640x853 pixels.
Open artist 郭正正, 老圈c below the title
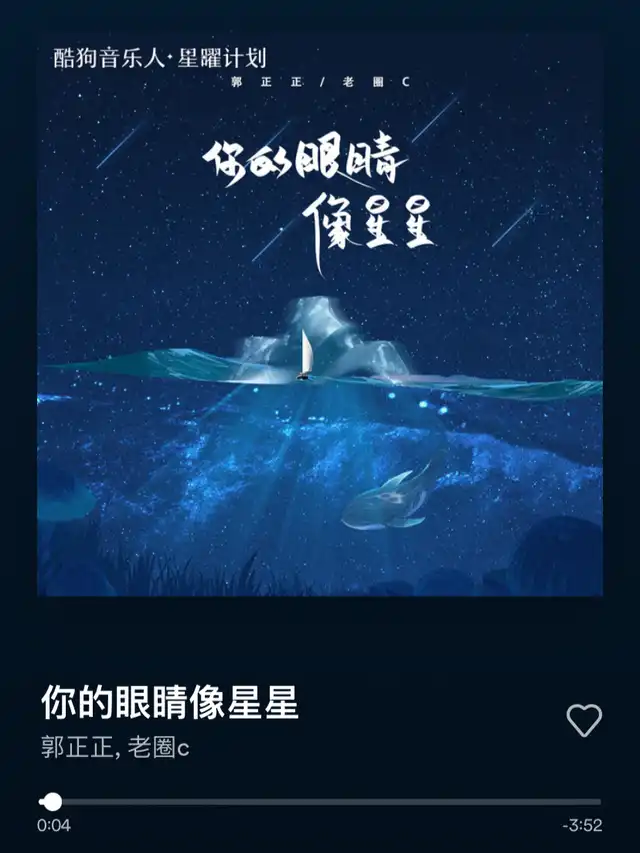115,747
